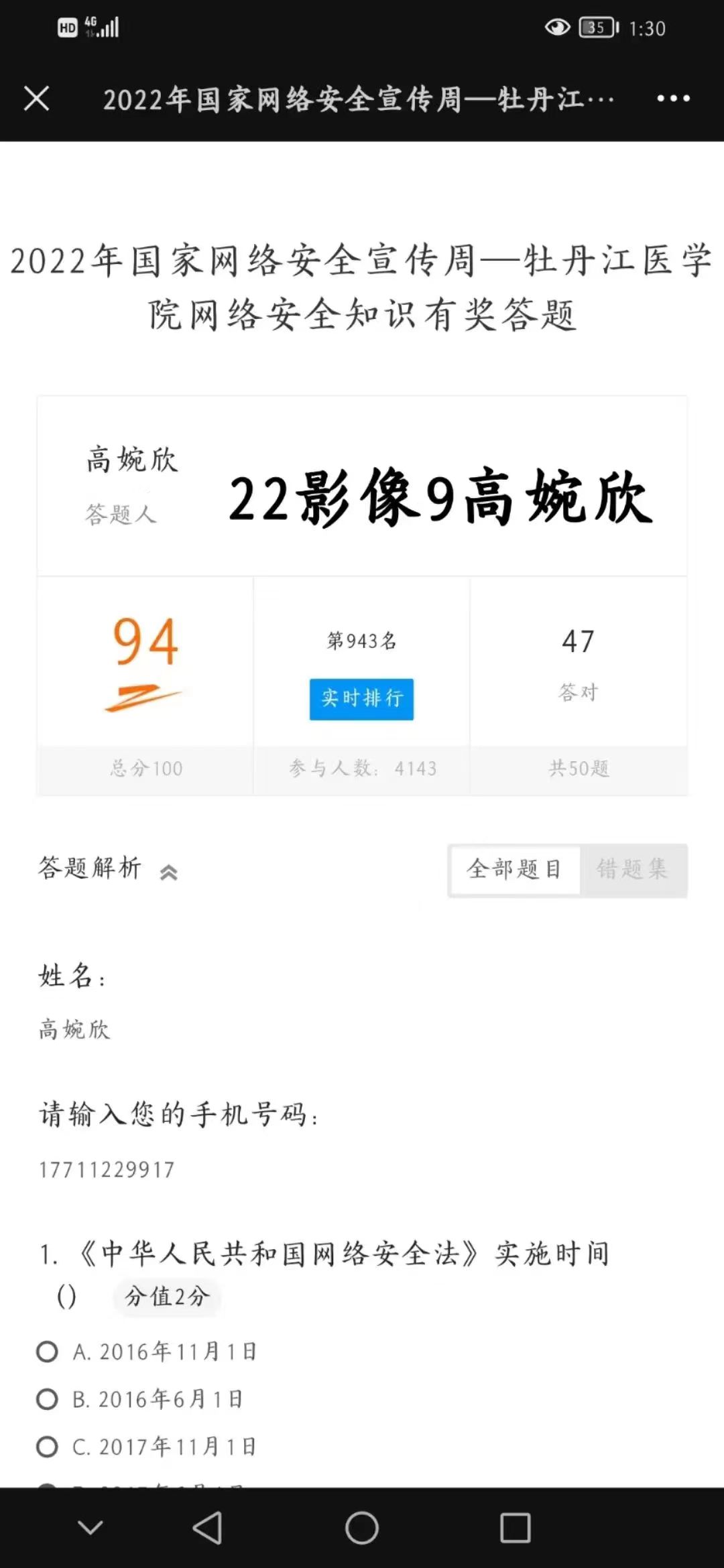724x1568 pixels.
Task: Close the quiz page with the X
Action: tap(37, 99)
